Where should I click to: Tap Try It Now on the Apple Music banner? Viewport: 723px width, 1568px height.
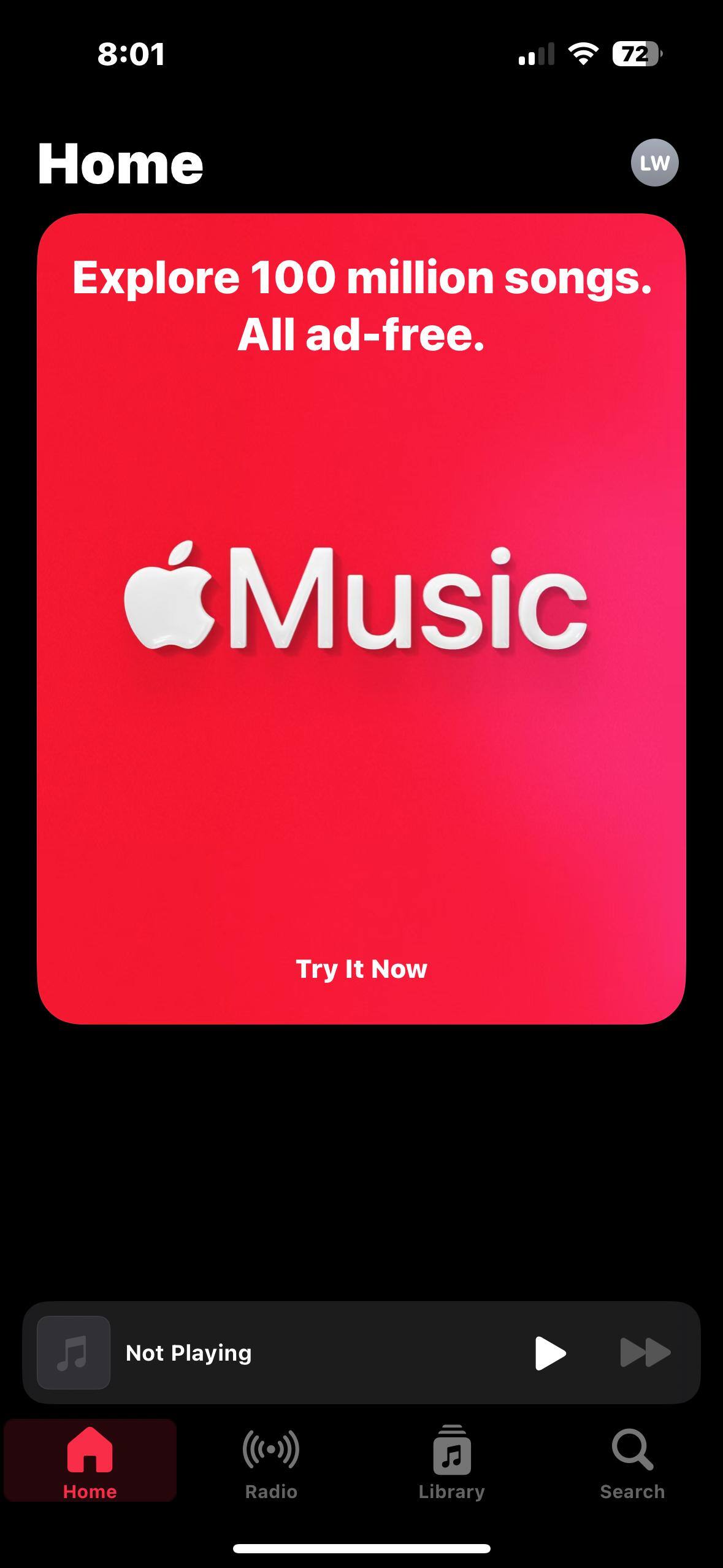click(x=361, y=969)
